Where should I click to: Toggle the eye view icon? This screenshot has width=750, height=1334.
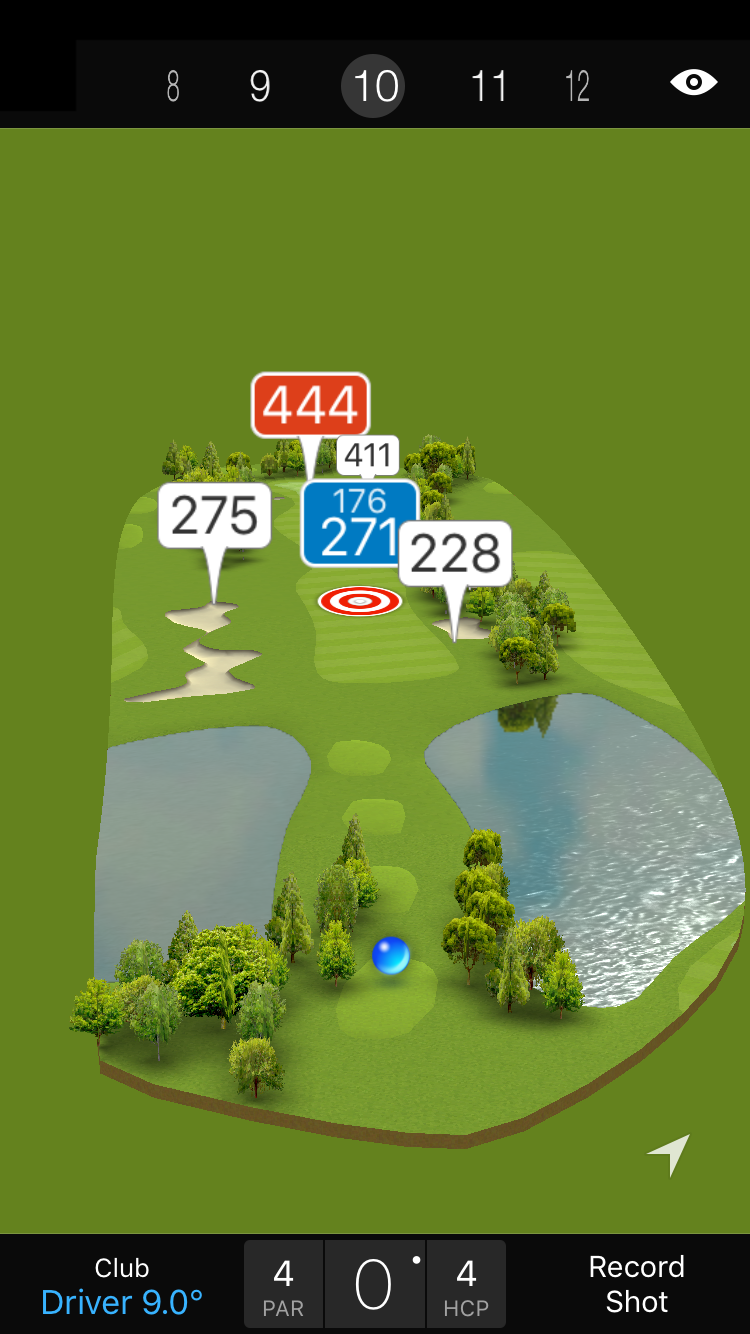pyautogui.click(x=693, y=83)
